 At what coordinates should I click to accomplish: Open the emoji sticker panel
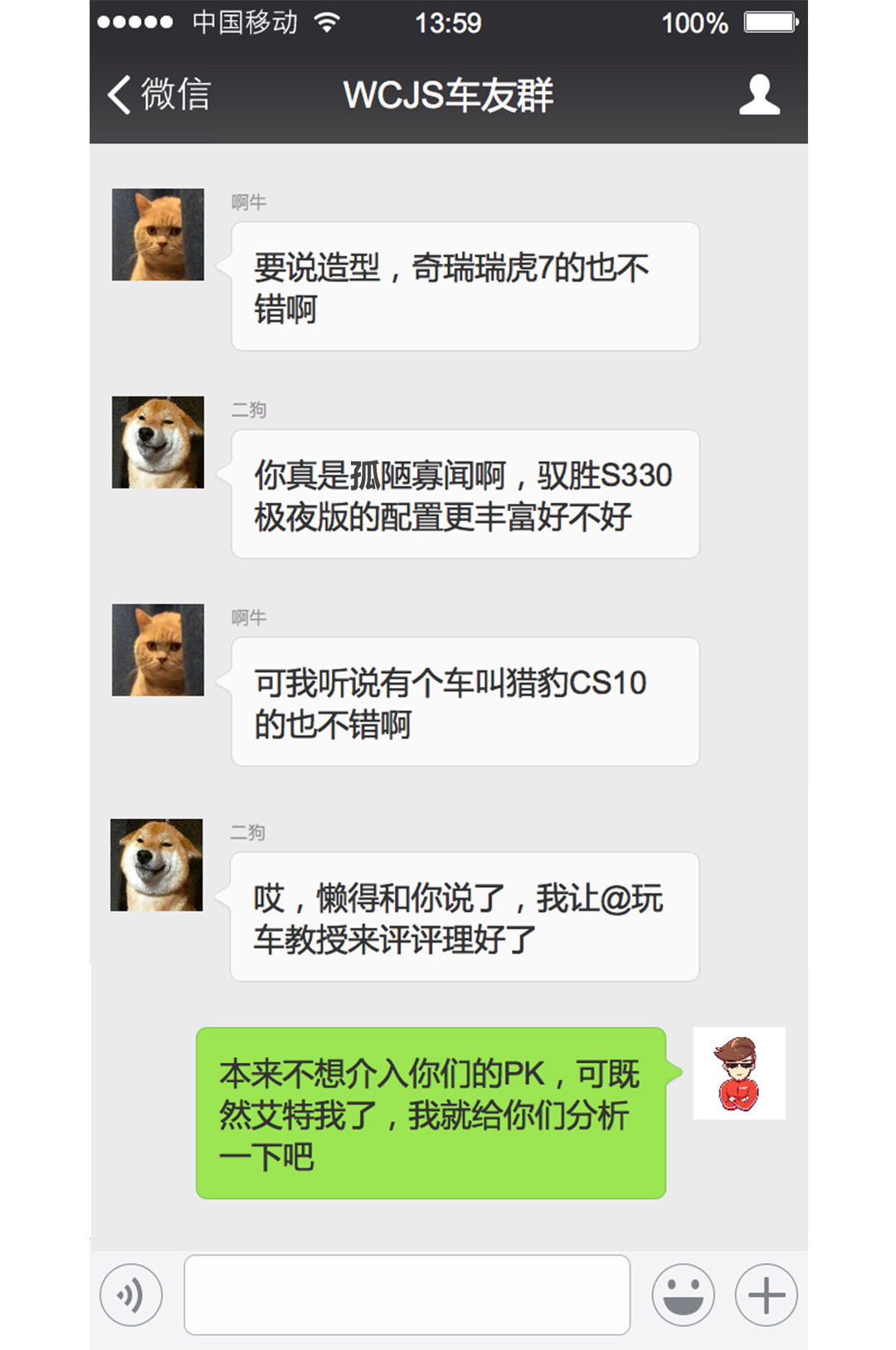(683, 1294)
